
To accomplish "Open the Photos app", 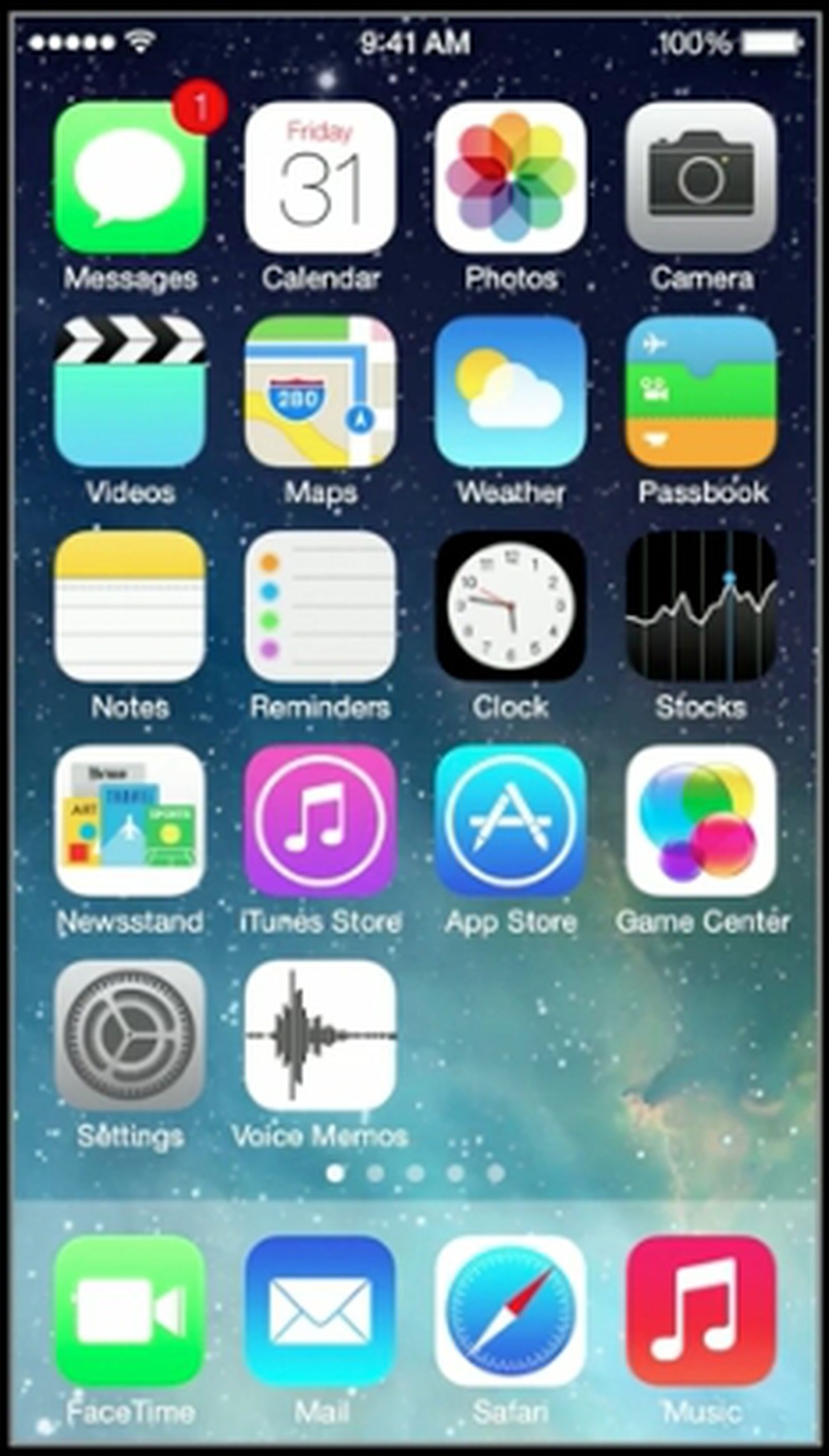I will point(510,178).
